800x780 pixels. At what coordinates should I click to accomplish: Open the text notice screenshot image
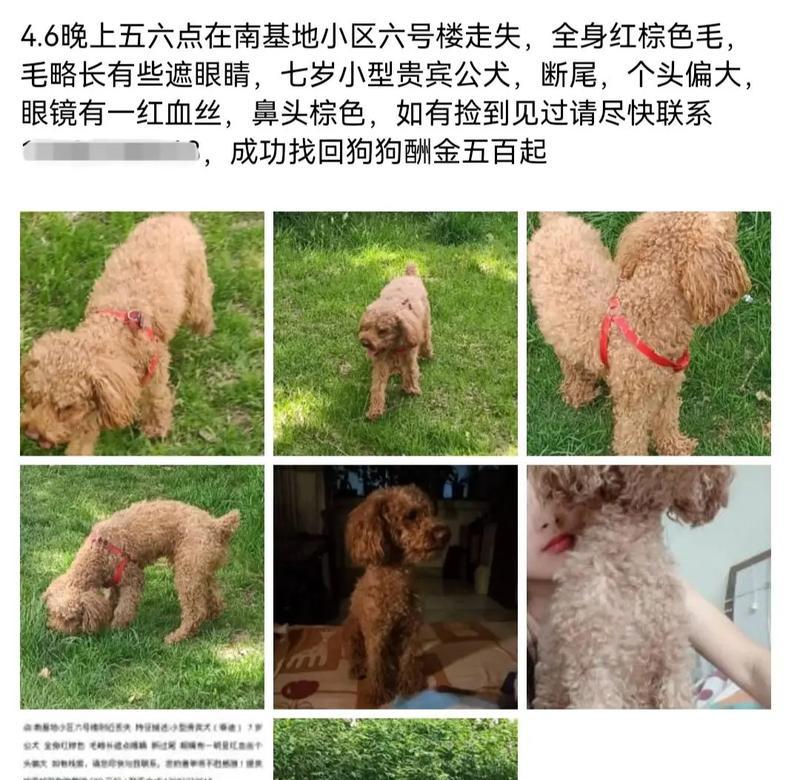pyautogui.click(x=142, y=749)
